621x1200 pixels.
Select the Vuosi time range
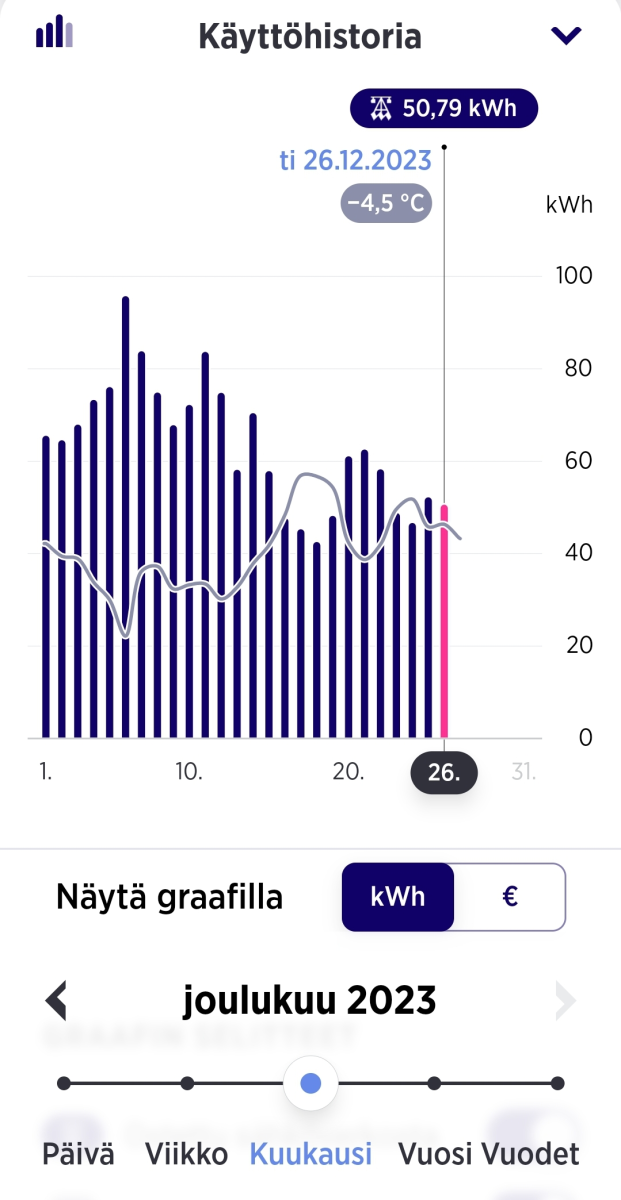(437, 1154)
